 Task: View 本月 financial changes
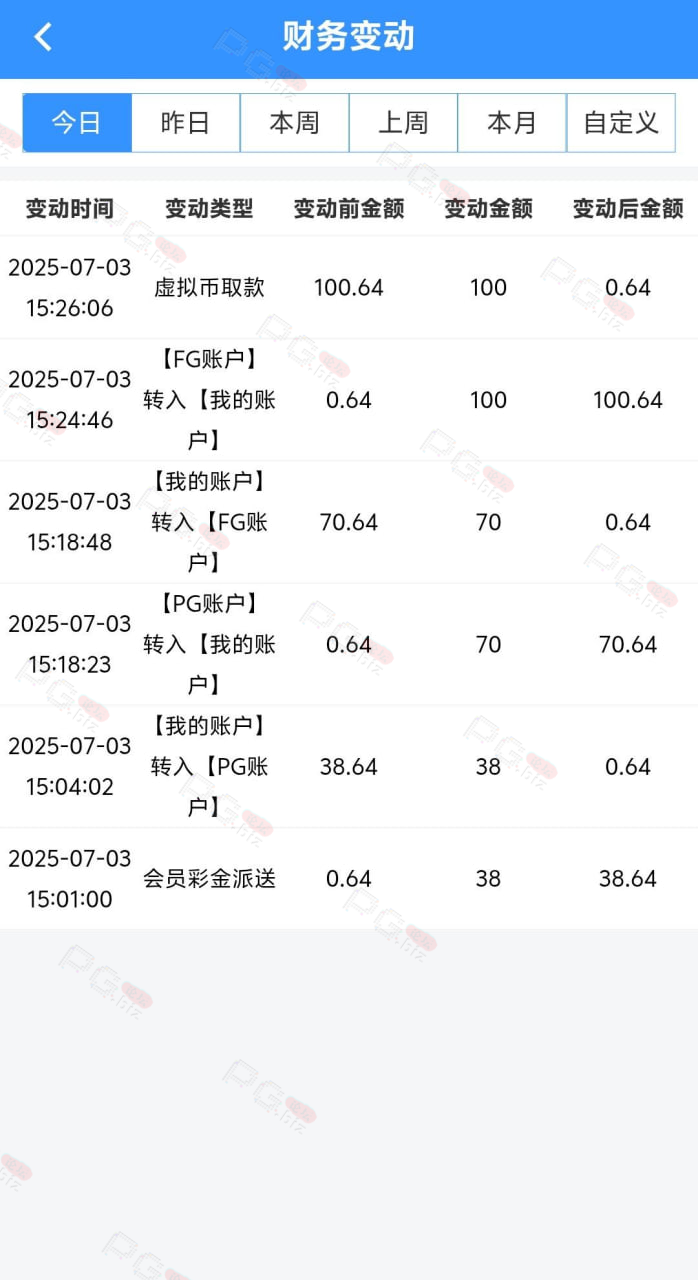click(512, 123)
